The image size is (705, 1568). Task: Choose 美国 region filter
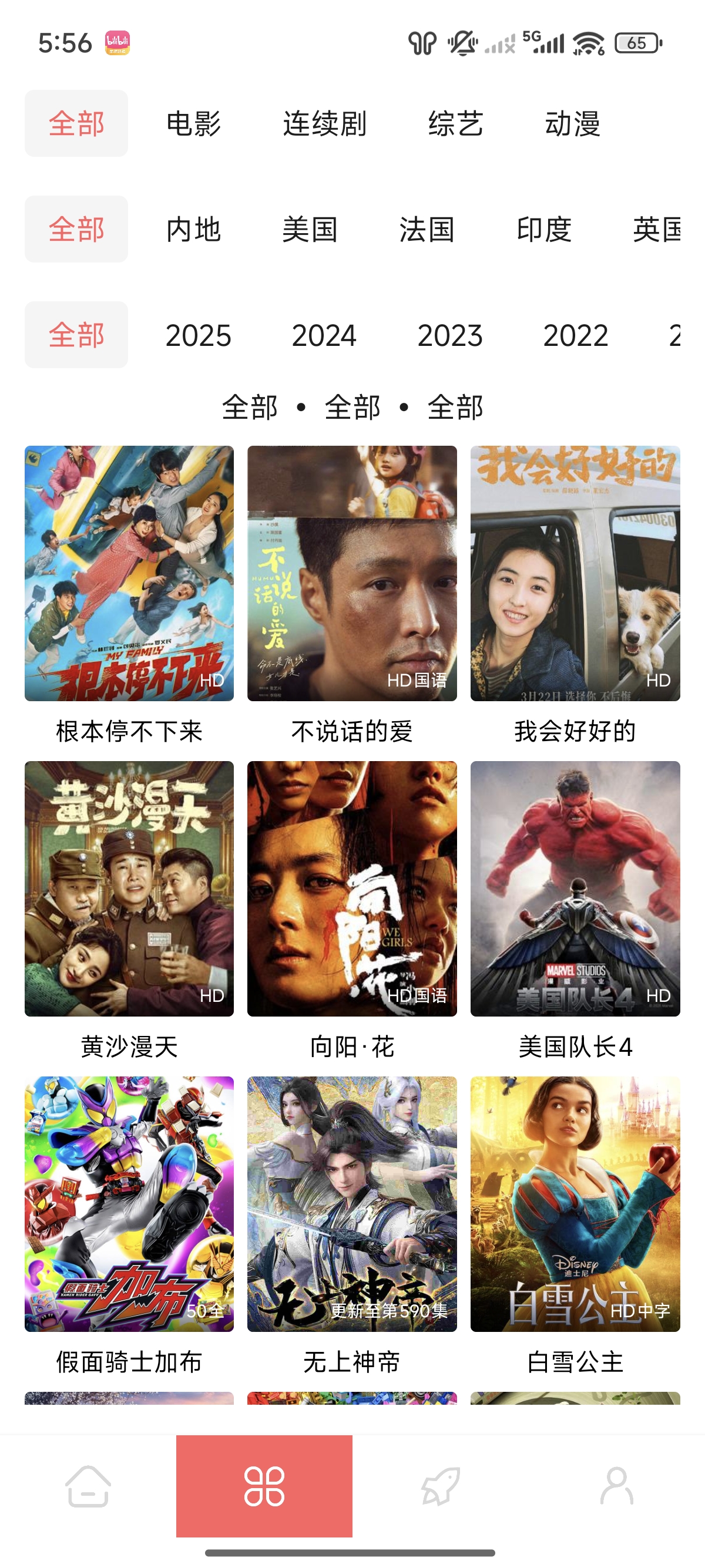(x=309, y=230)
